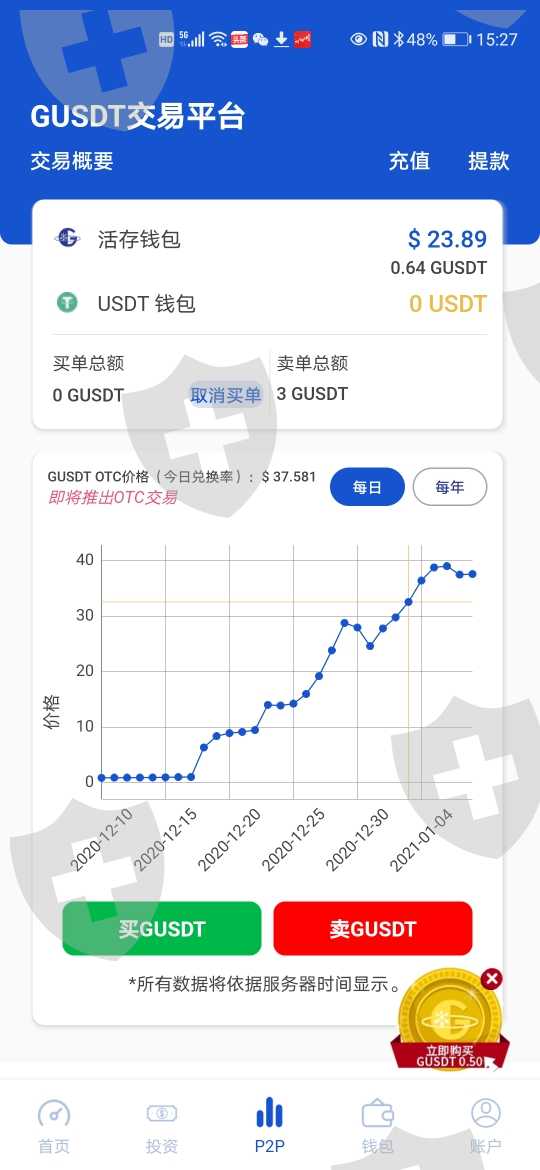Select the 每日 daily chart view
The image size is (540, 1170).
[367, 487]
